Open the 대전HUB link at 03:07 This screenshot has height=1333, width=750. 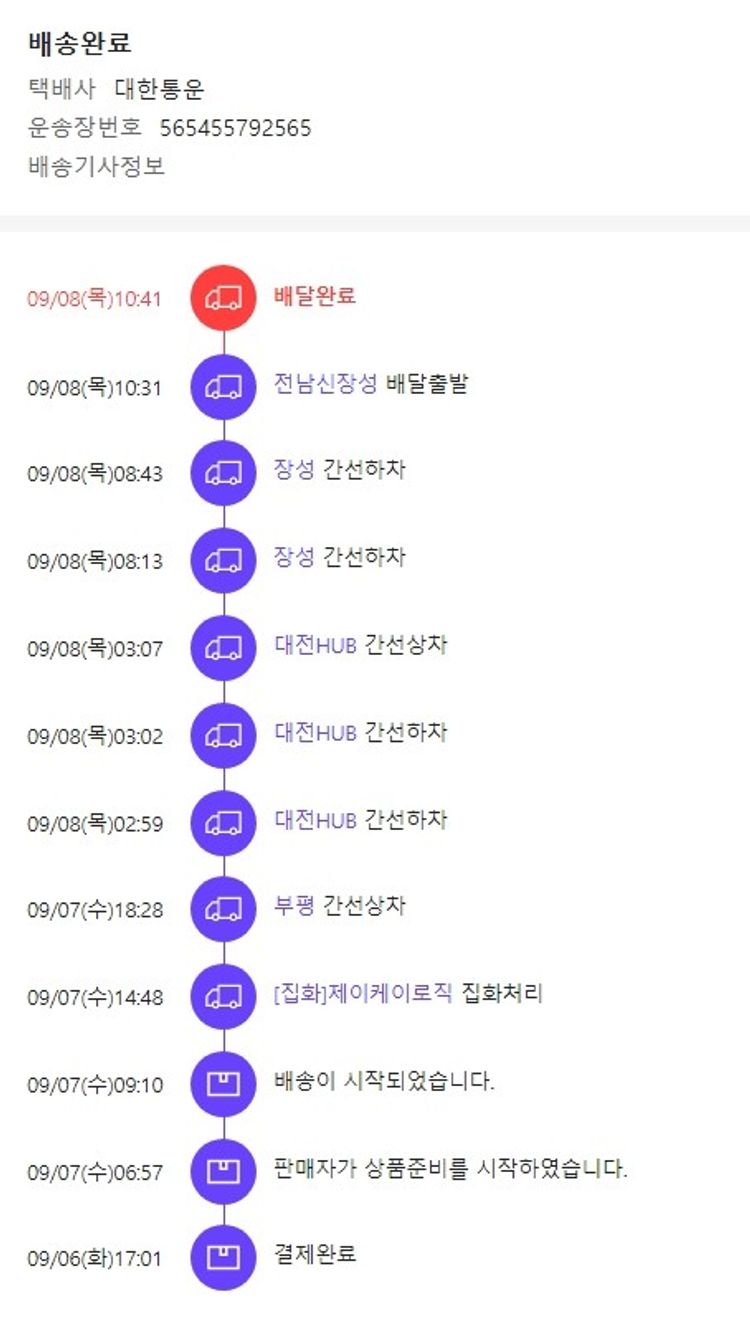[315, 645]
